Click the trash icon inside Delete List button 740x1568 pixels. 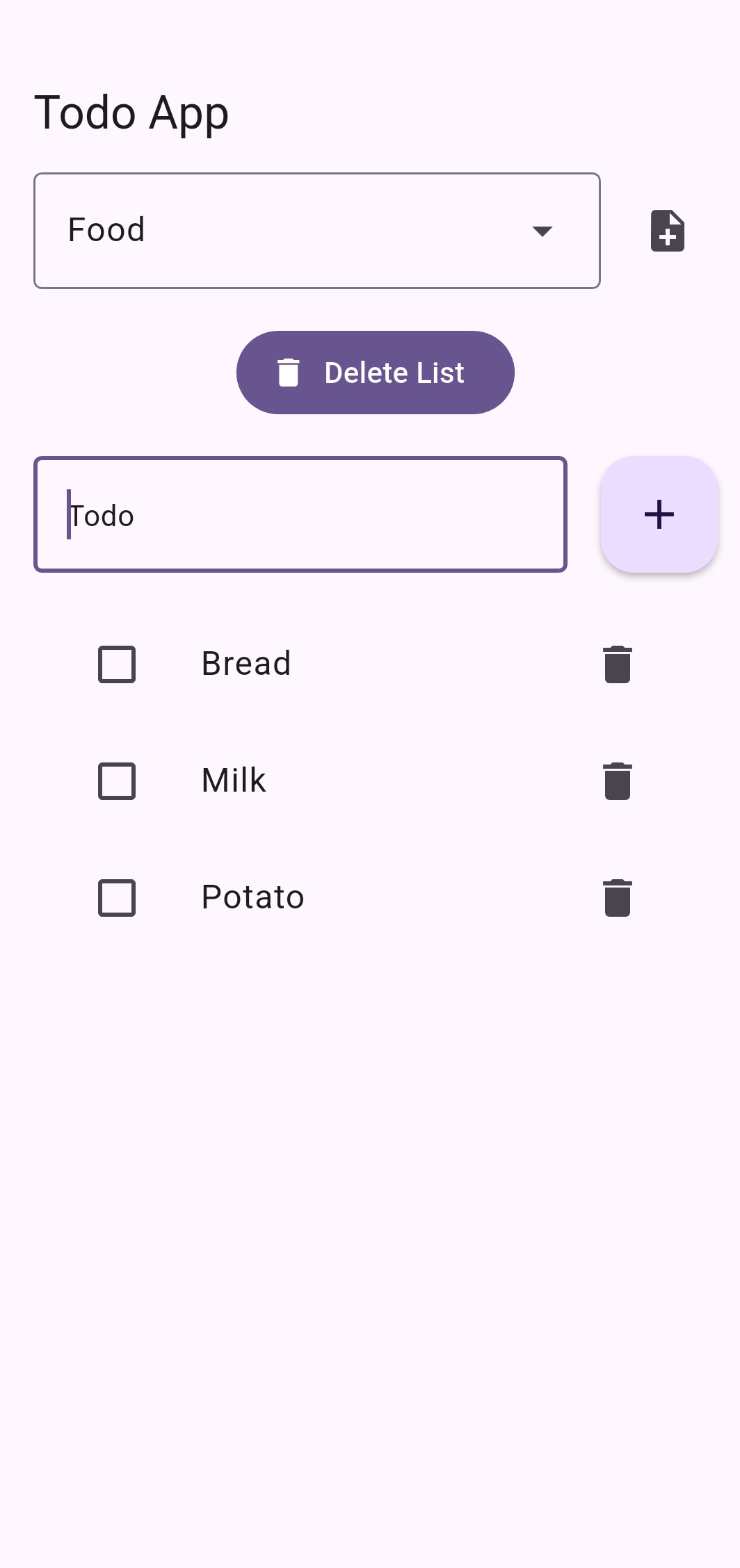[288, 372]
